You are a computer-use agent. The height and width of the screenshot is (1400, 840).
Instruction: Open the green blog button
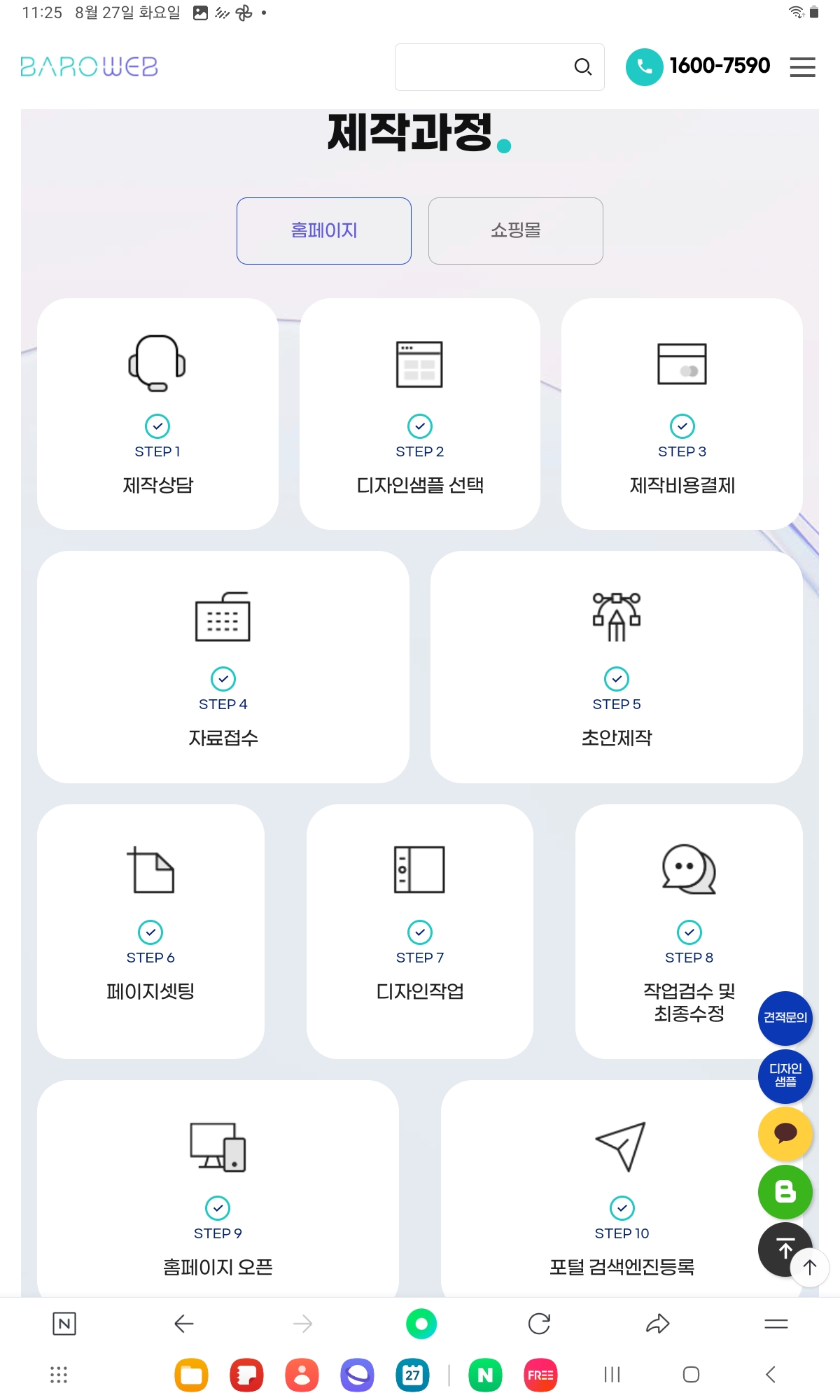(x=785, y=1191)
